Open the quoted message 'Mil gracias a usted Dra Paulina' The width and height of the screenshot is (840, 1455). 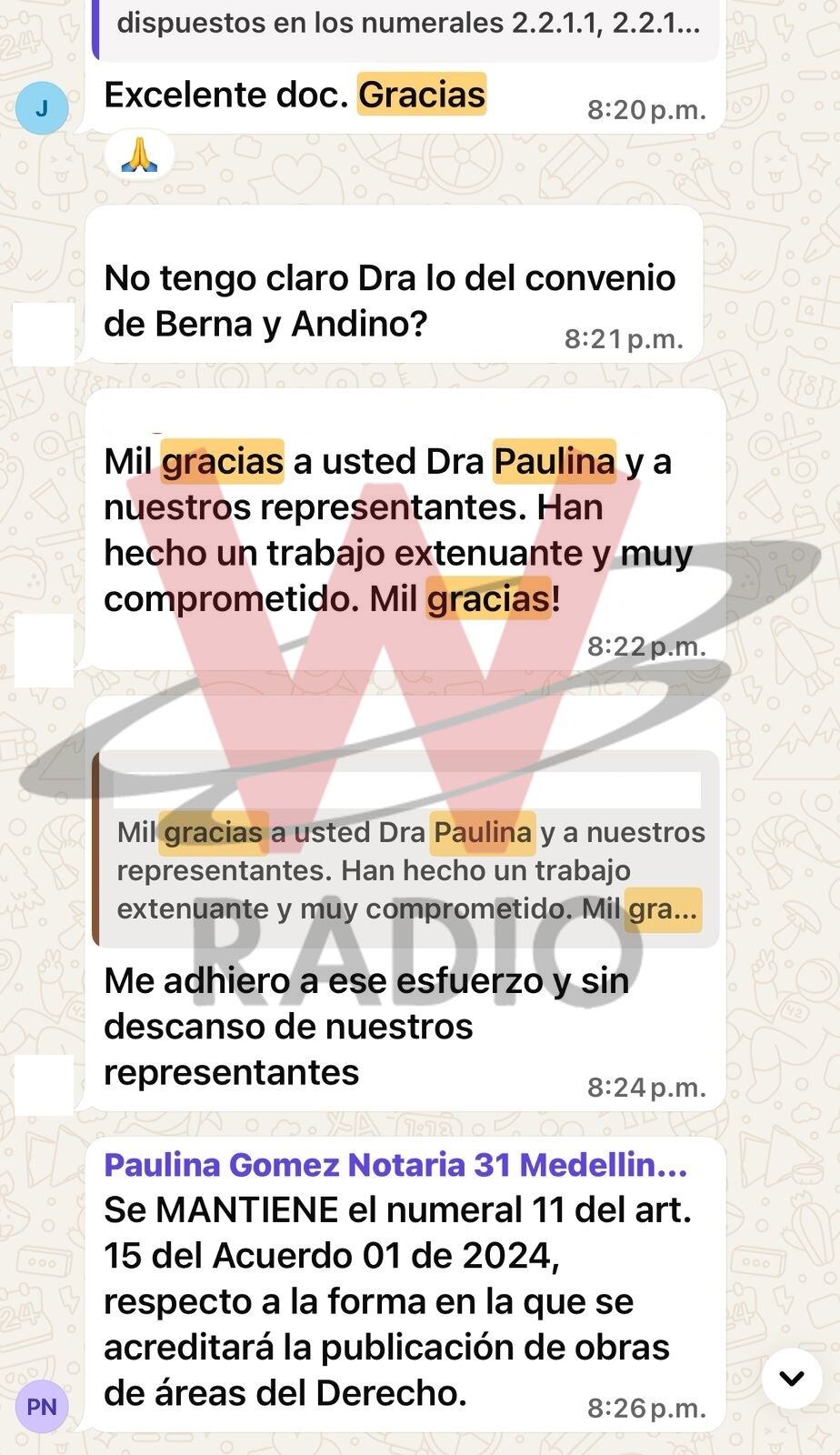click(x=407, y=851)
